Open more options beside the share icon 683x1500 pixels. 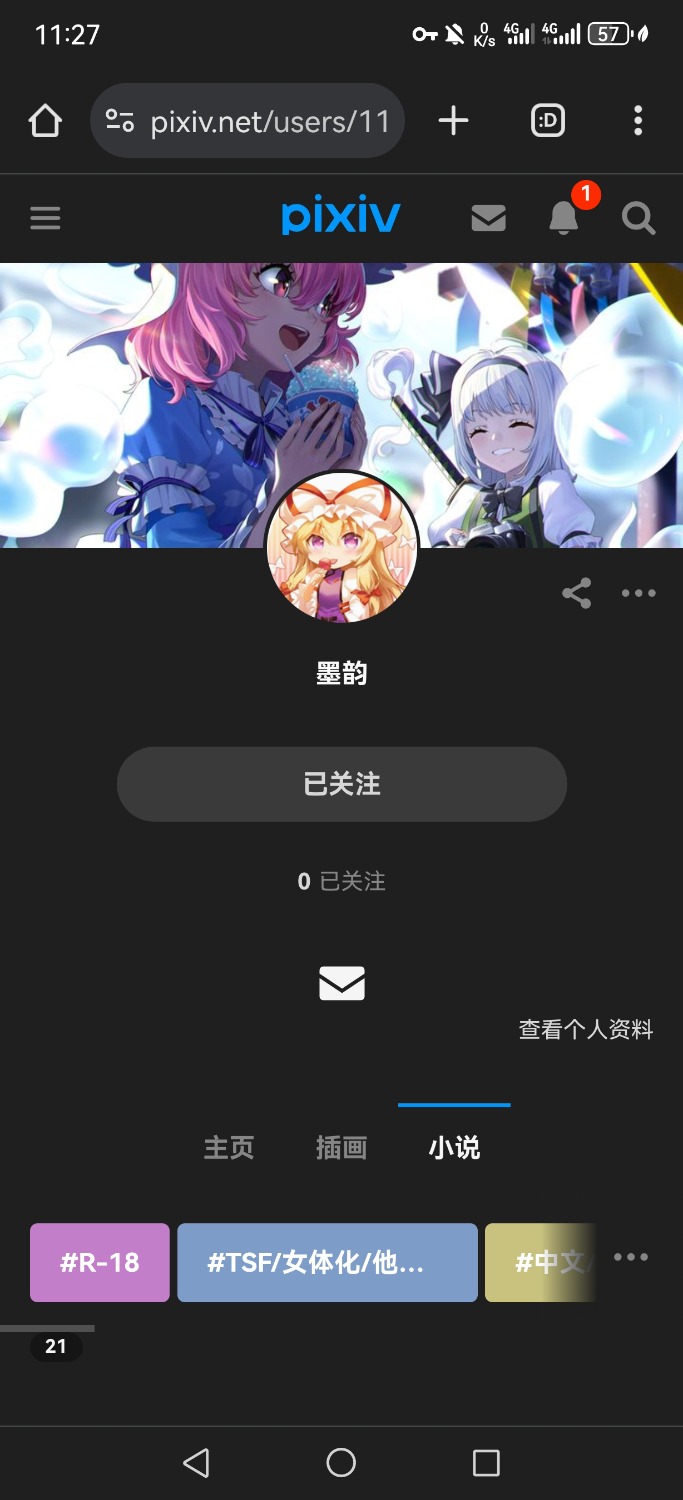pyautogui.click(x=638, y=593)
